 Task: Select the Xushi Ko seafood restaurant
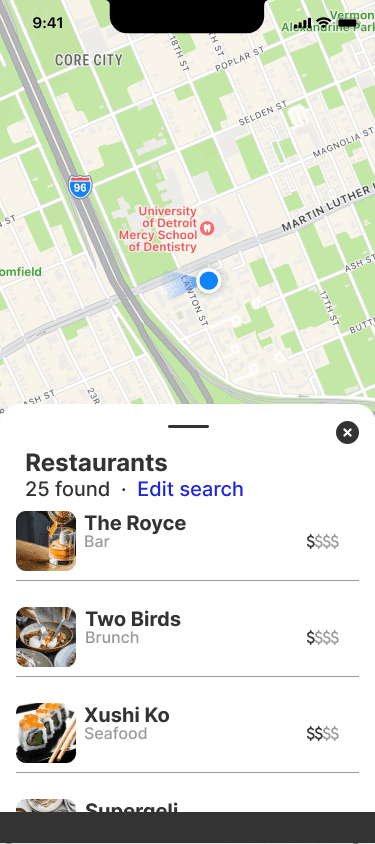187,733
